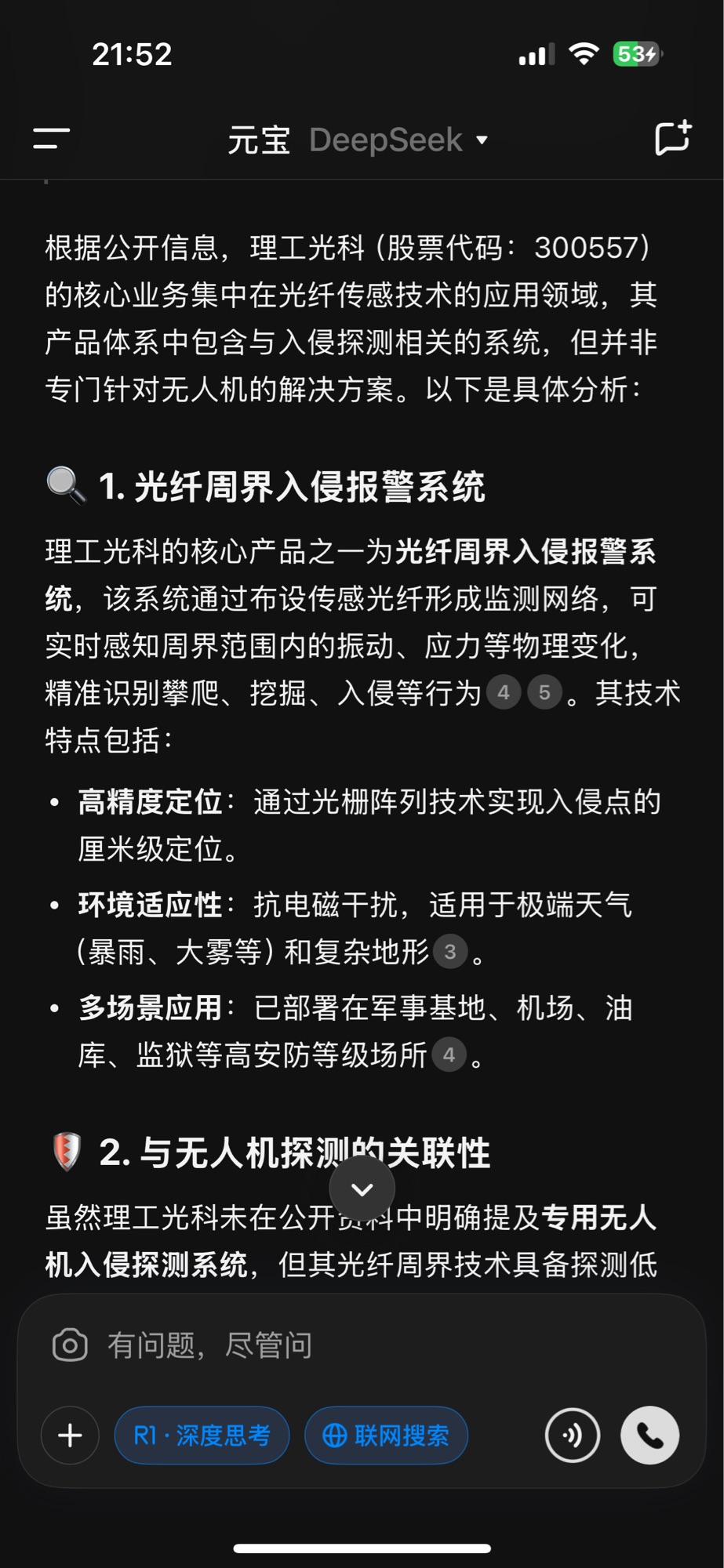Start a new chat
This screenshot has height=1568, width=724.
click(673, 139)
